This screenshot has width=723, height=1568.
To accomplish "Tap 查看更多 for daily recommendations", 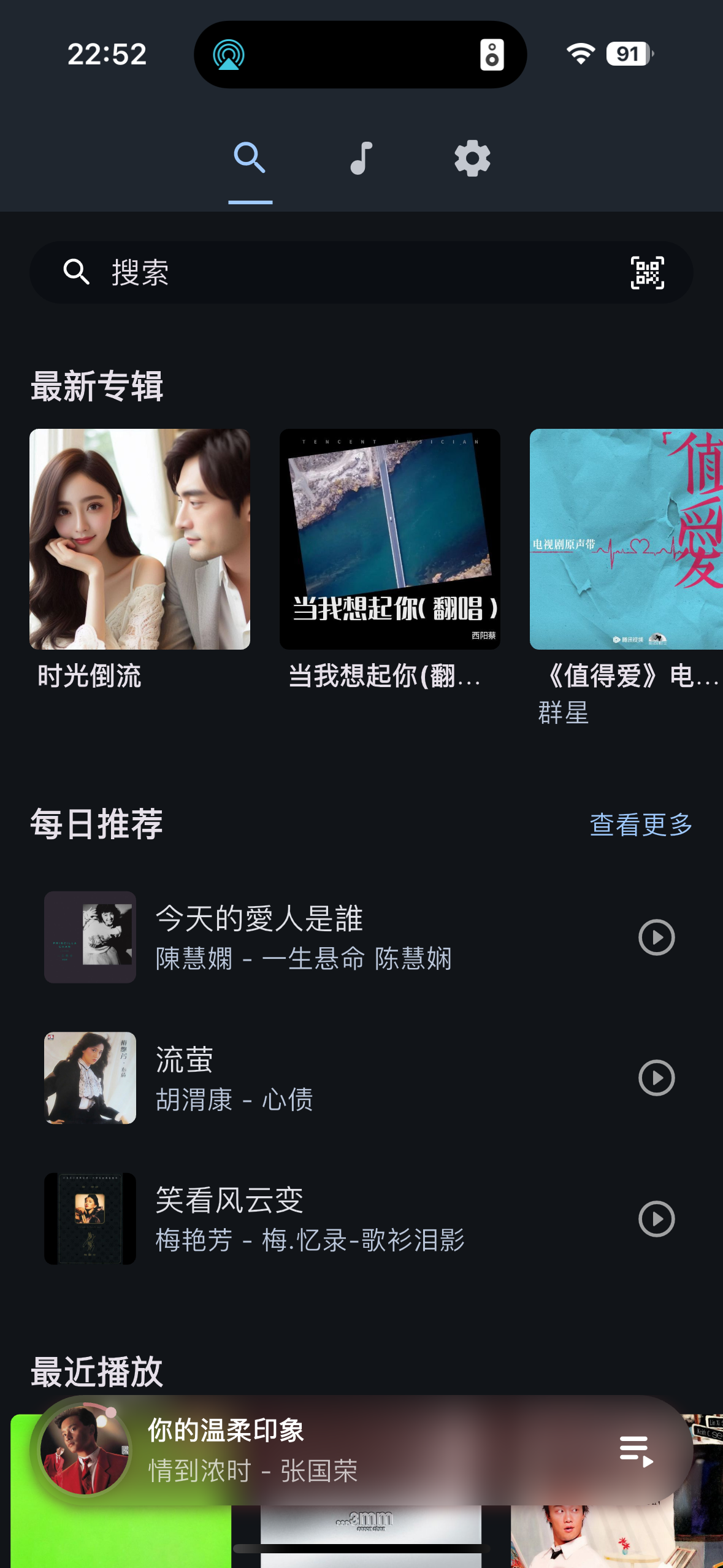I will (x=641, y=824).
